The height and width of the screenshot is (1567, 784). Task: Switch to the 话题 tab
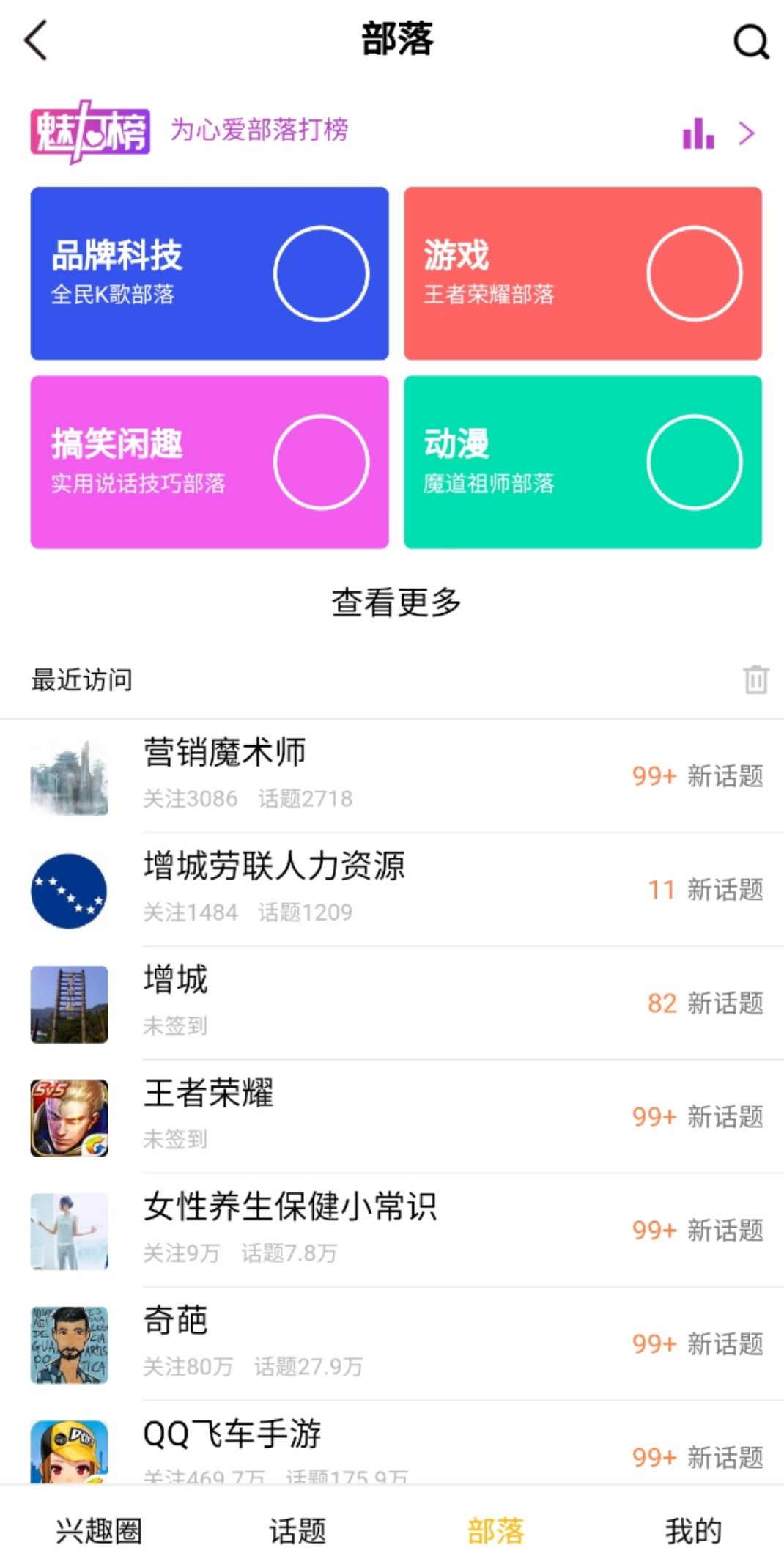coord(297,1531)
